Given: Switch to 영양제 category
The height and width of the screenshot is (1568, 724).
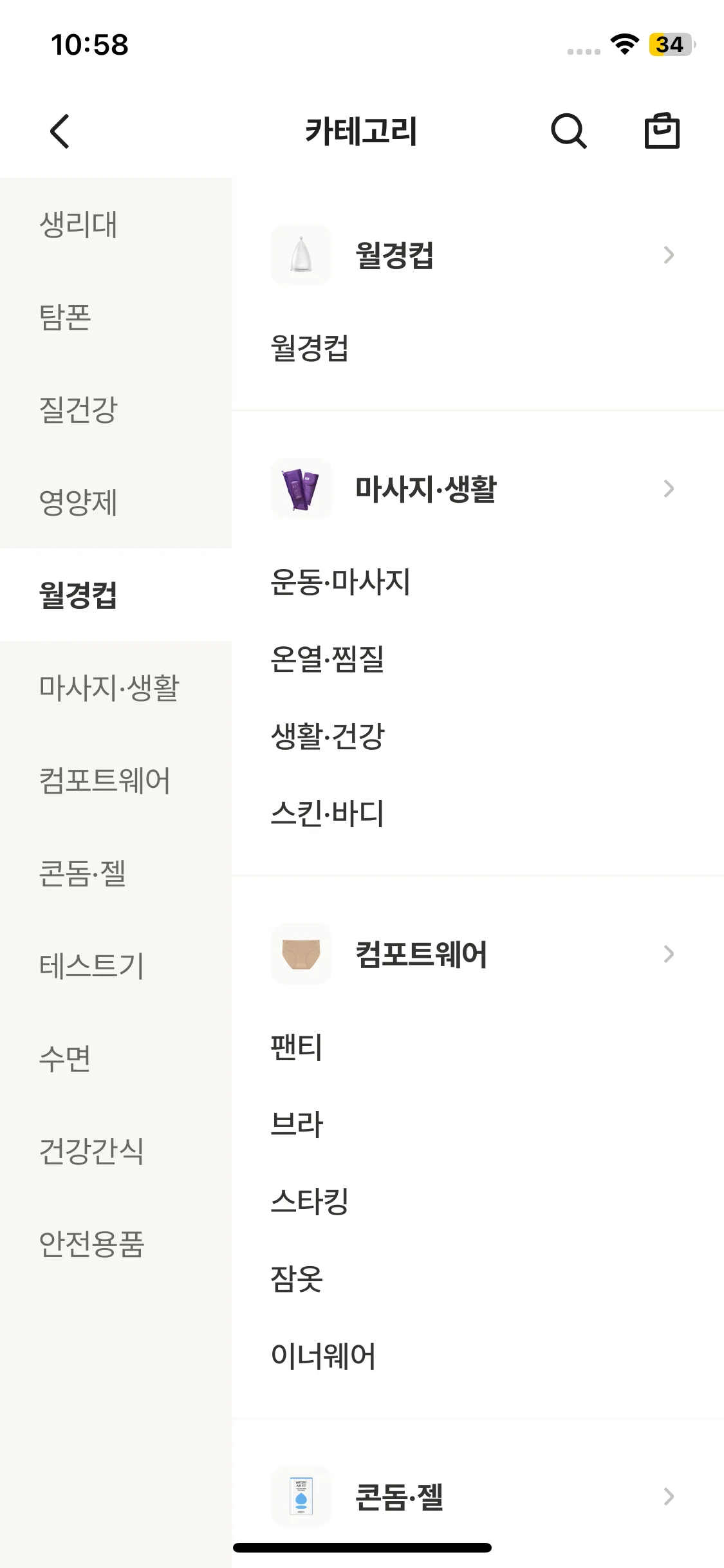Looking at the screenshot, I should (x=79, y=503).
